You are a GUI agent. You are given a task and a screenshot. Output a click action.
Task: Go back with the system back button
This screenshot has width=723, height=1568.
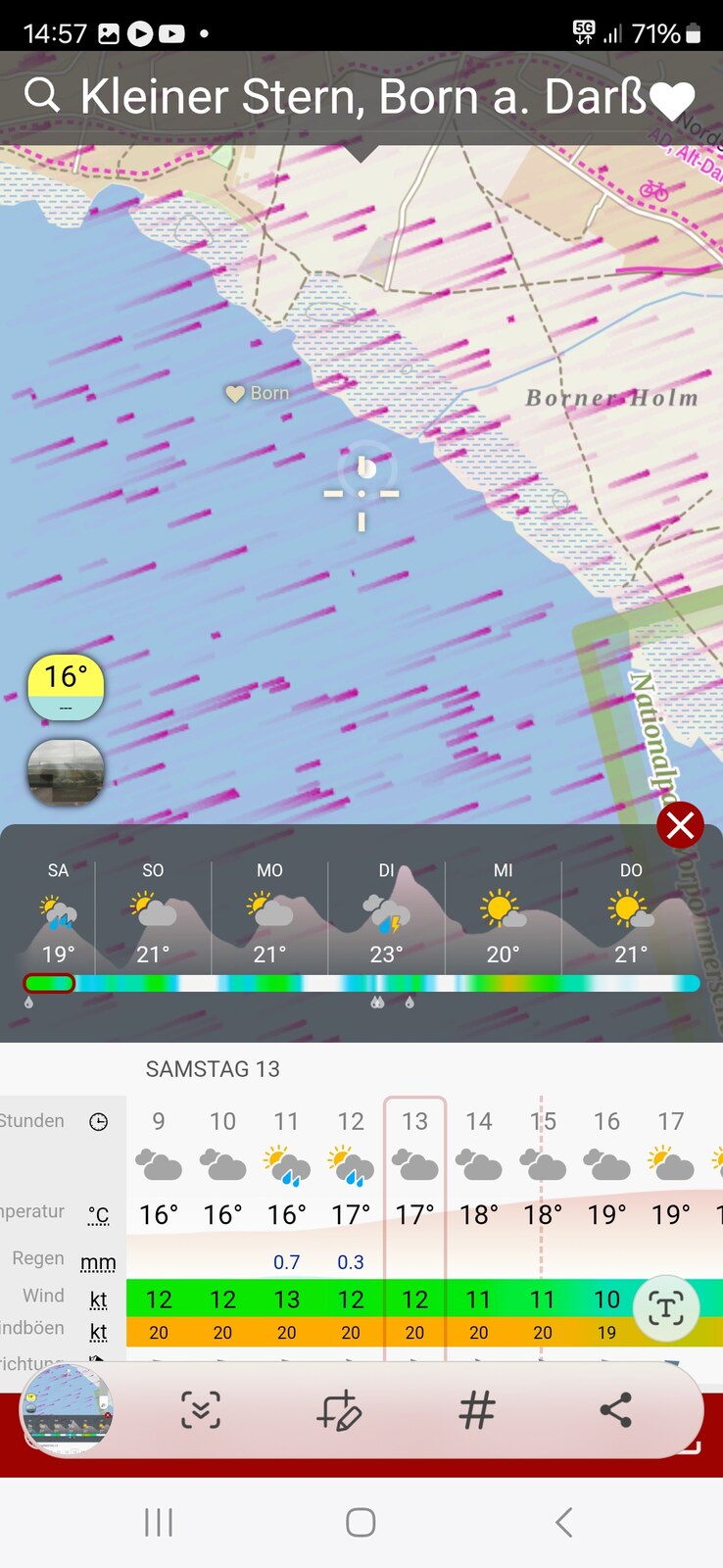pos(563,1522)
